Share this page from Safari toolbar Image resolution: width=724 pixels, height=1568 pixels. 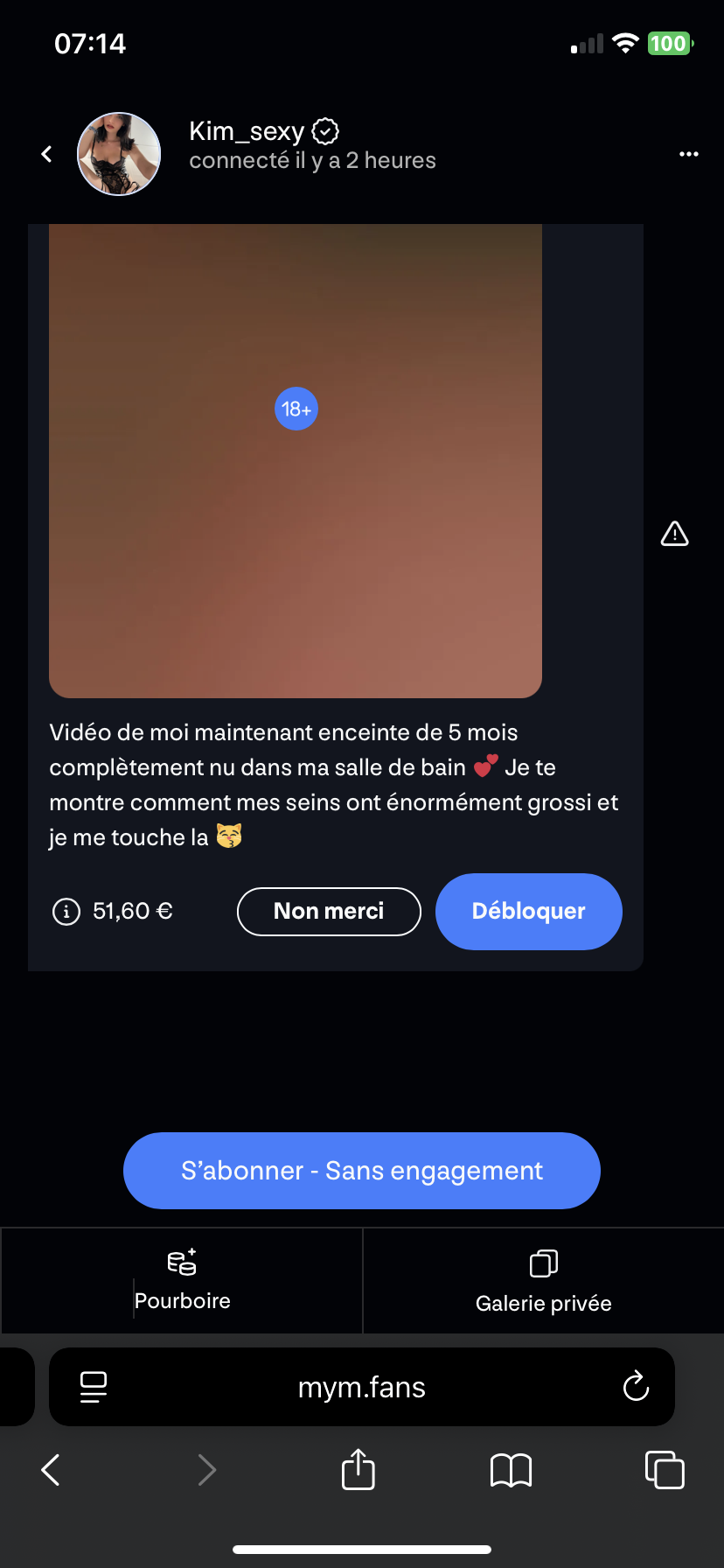[x=358, y=1470]
